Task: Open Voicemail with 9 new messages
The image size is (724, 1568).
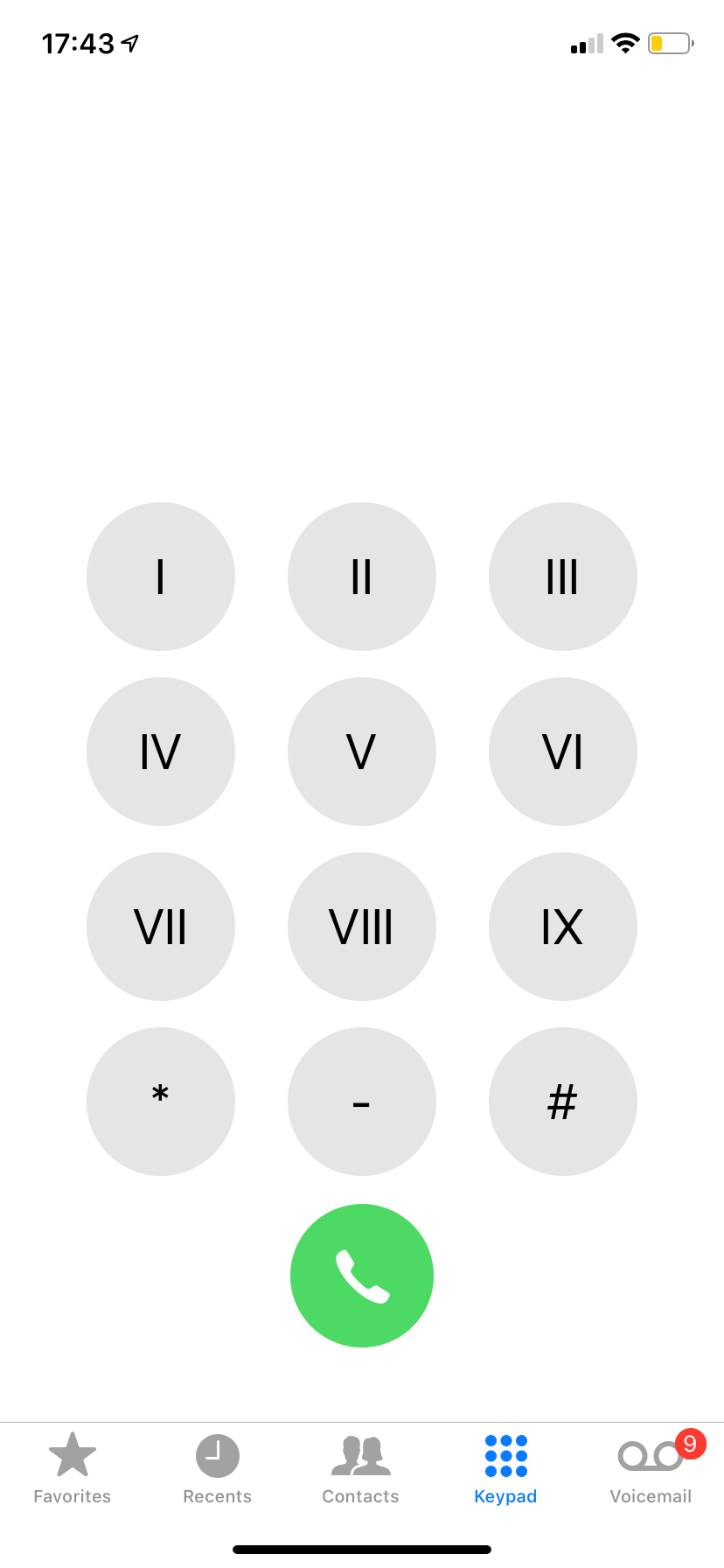Action: point(651,1468)
